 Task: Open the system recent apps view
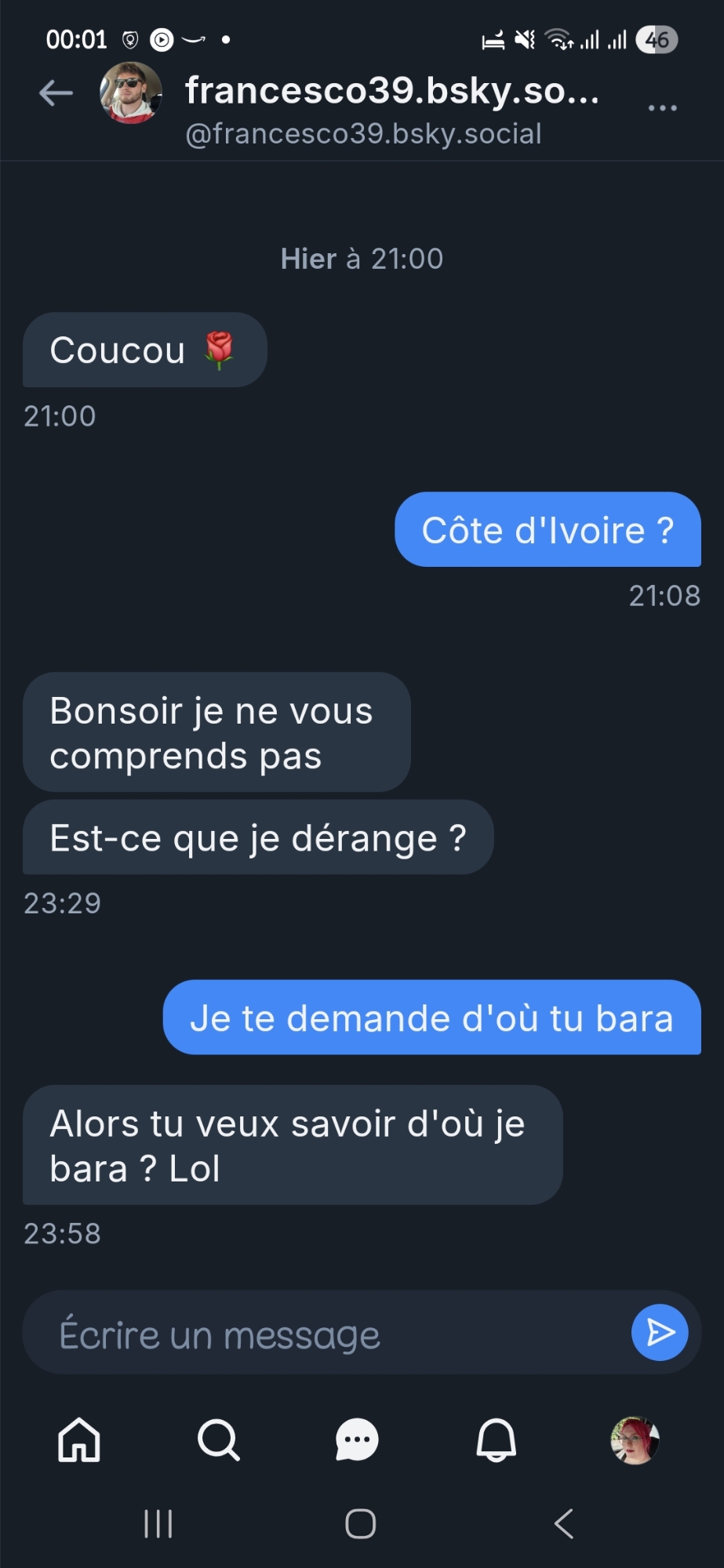click(x=158, y=1524)
